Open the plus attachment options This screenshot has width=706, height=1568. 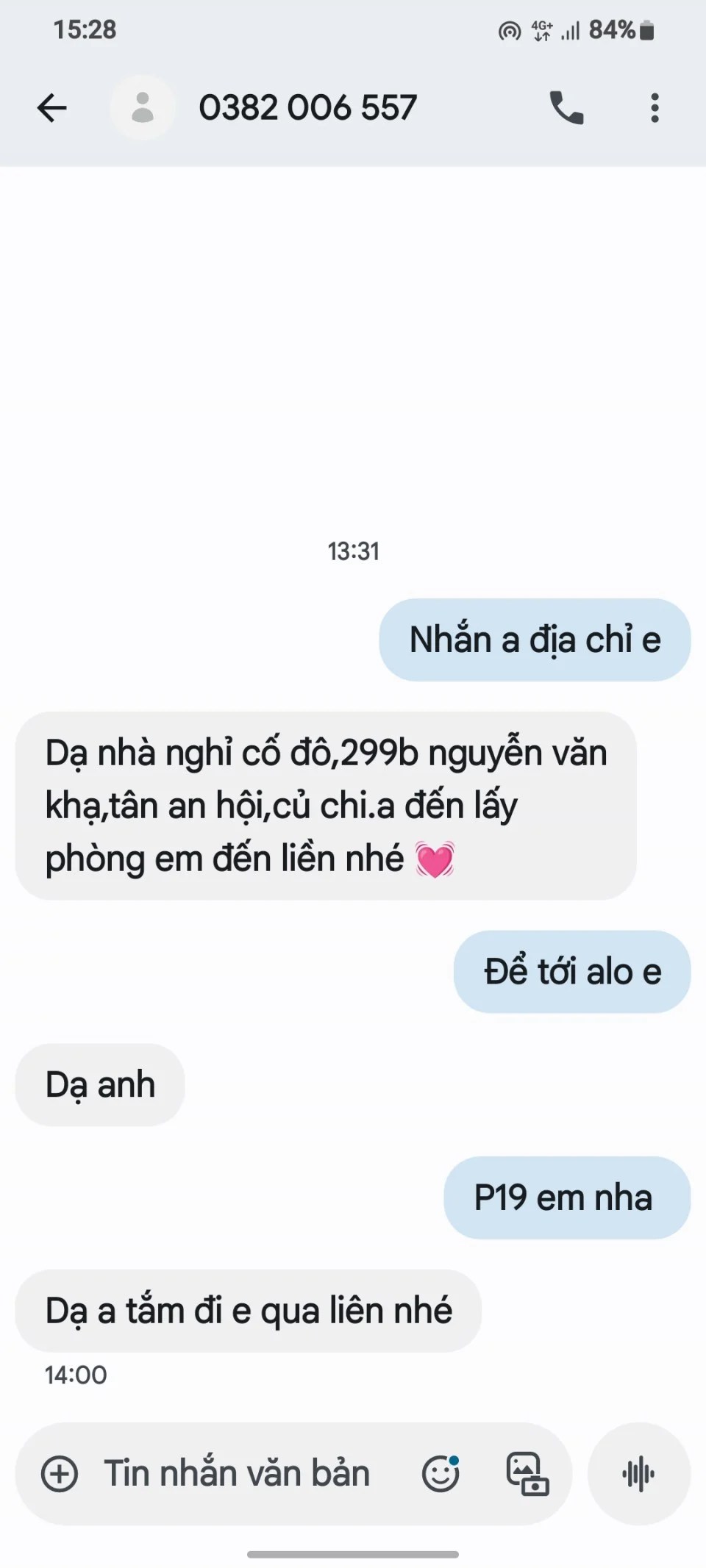pos(60,1473)
